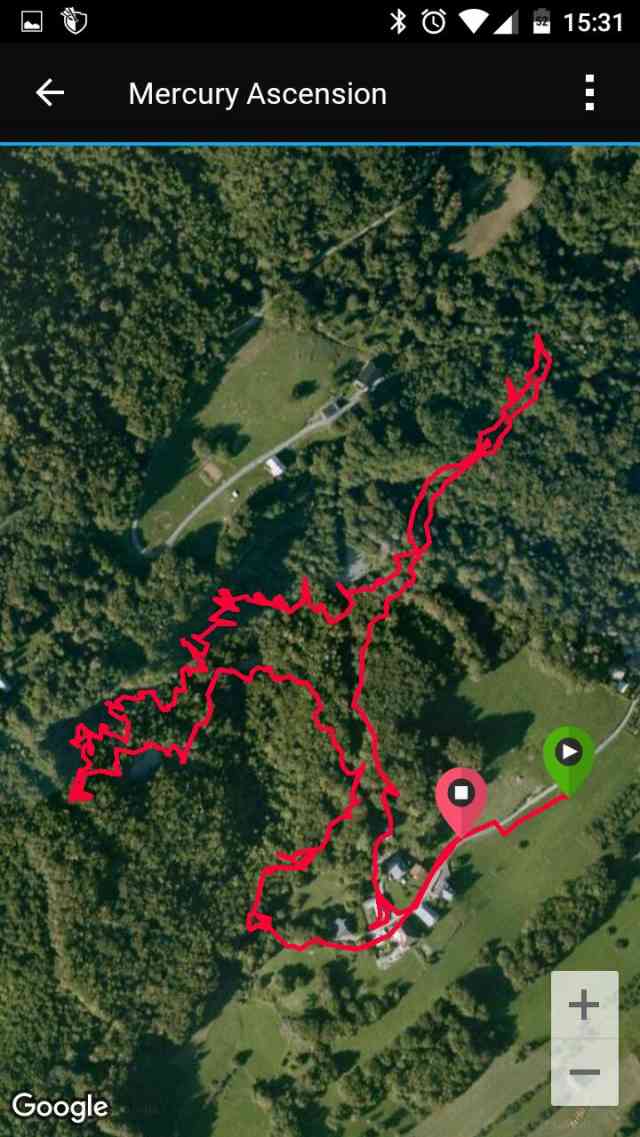The height and width of the screenshot is (1137, 640).
Task: Zoom out of the map
Action: point(584,1073)
